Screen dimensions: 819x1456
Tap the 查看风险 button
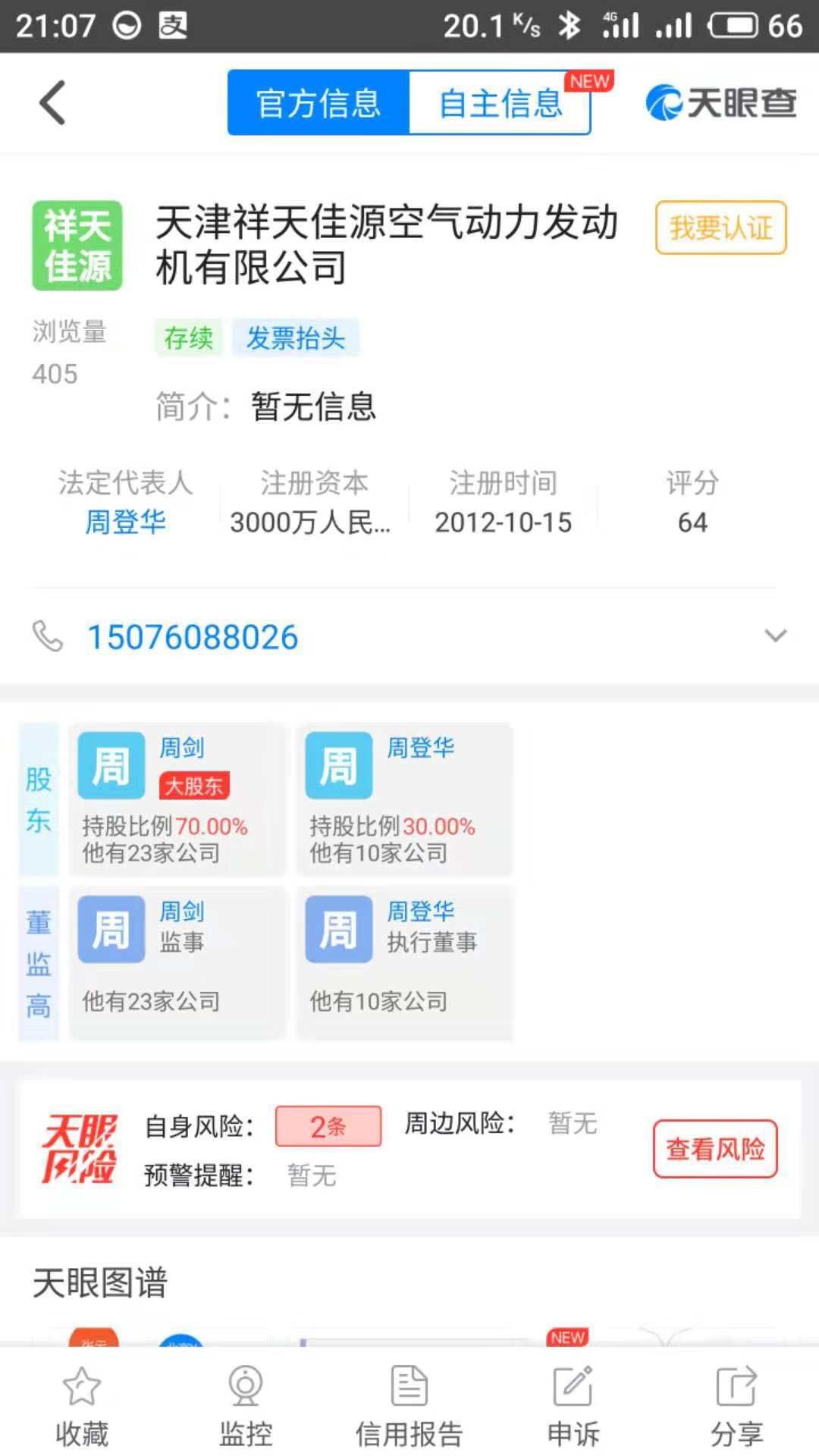(x=715, y=1149)
